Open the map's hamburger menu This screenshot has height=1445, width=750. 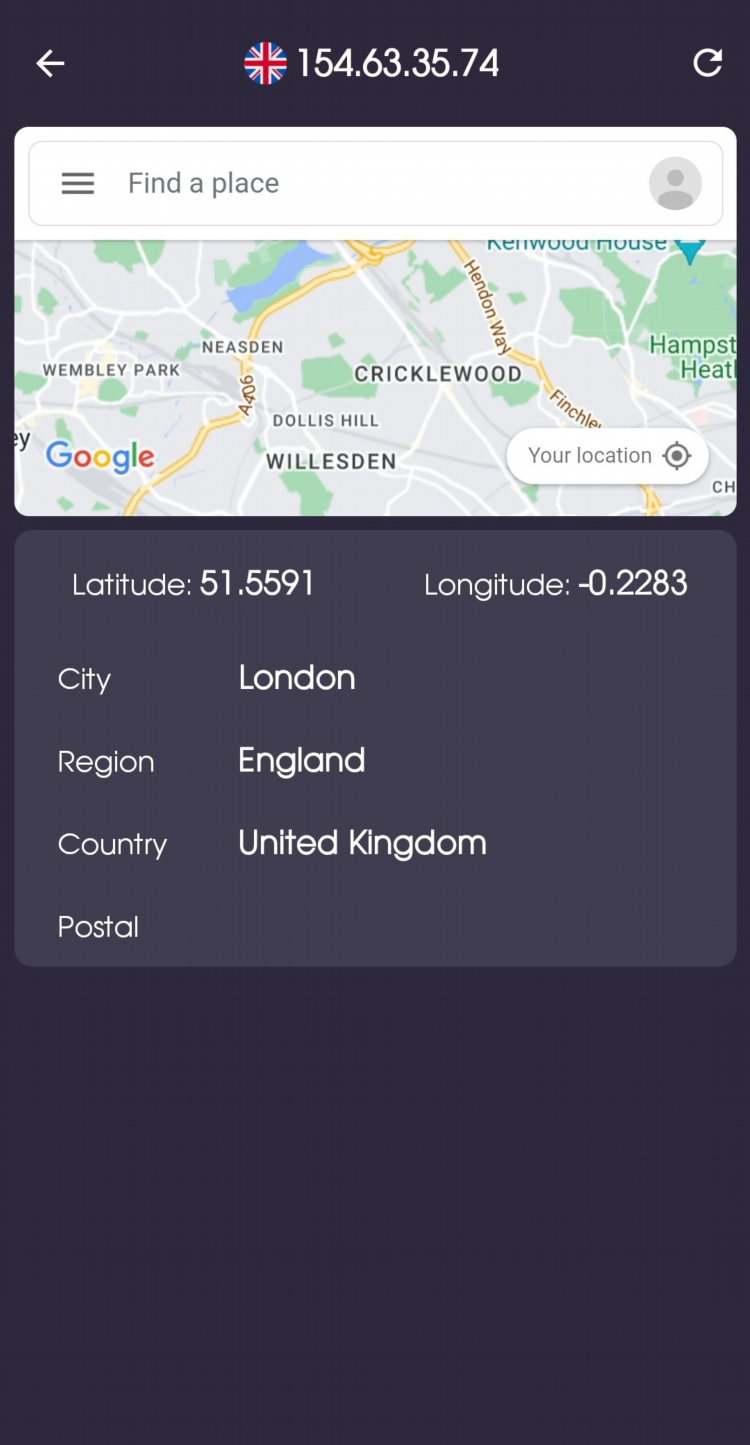[x=78, y=183]
